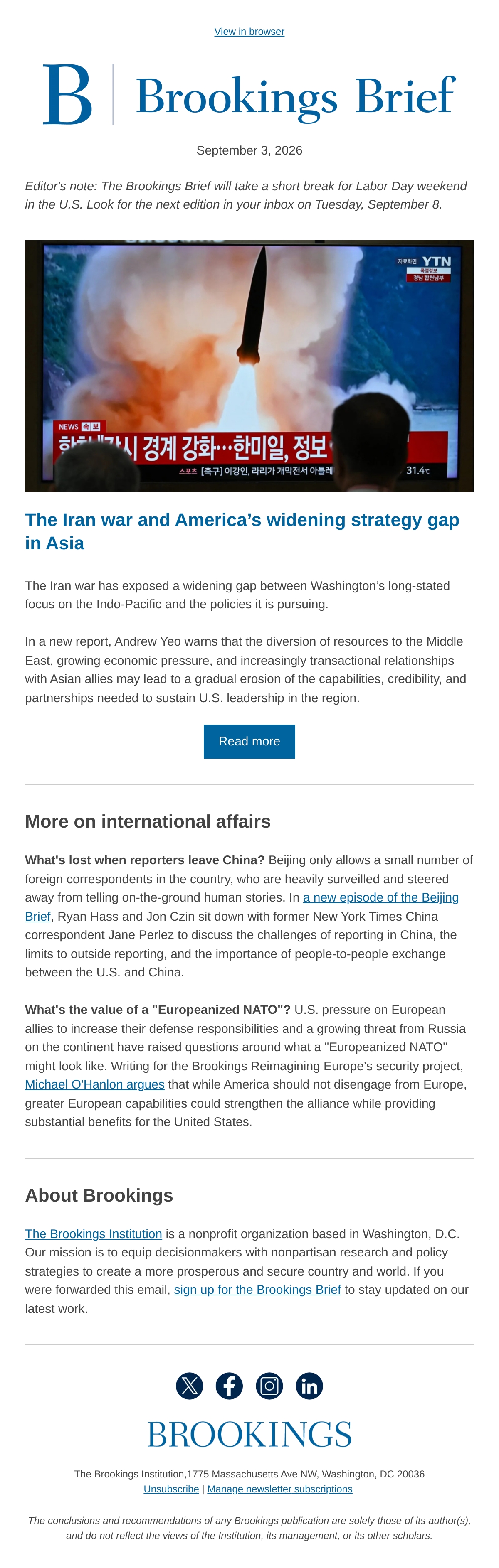Viewport: 499px width, 1568px height.
Task: Visit The Brookings Institution link
Action: click(93, 1233)
